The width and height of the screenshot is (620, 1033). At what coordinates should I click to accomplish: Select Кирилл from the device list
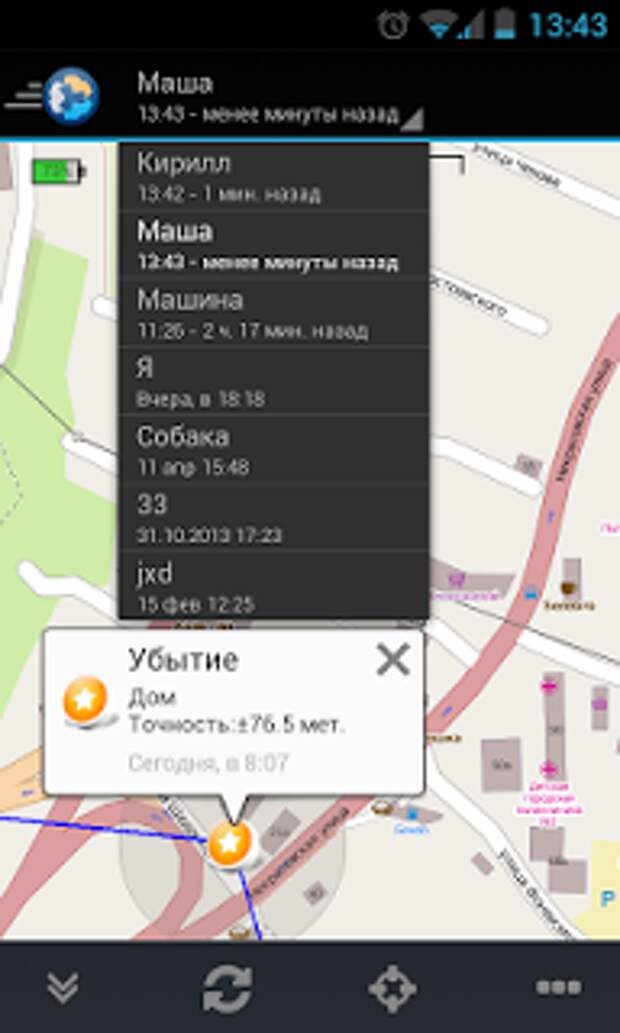pos(273,177)
